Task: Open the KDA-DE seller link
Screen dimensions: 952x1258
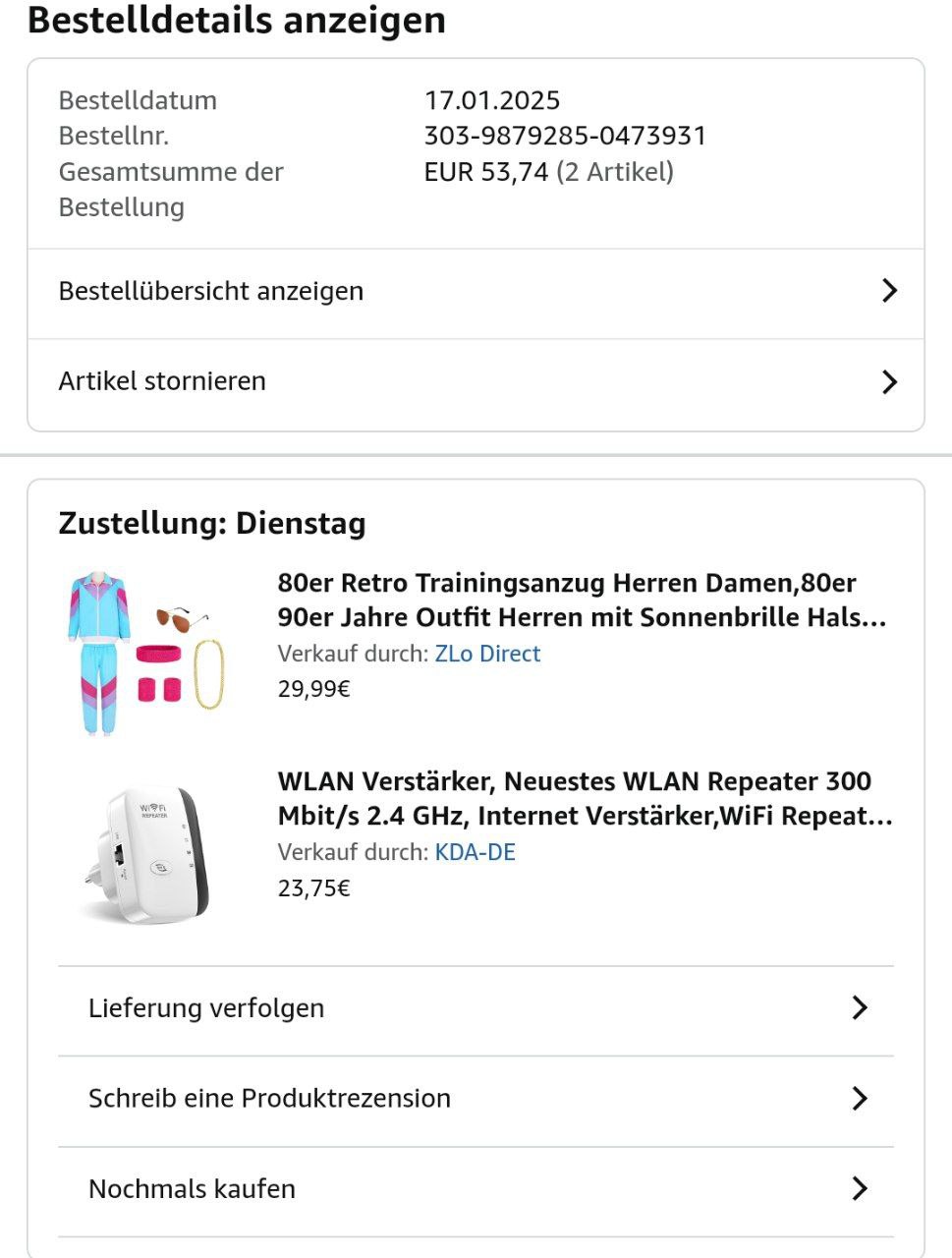Action: point(475,852)
